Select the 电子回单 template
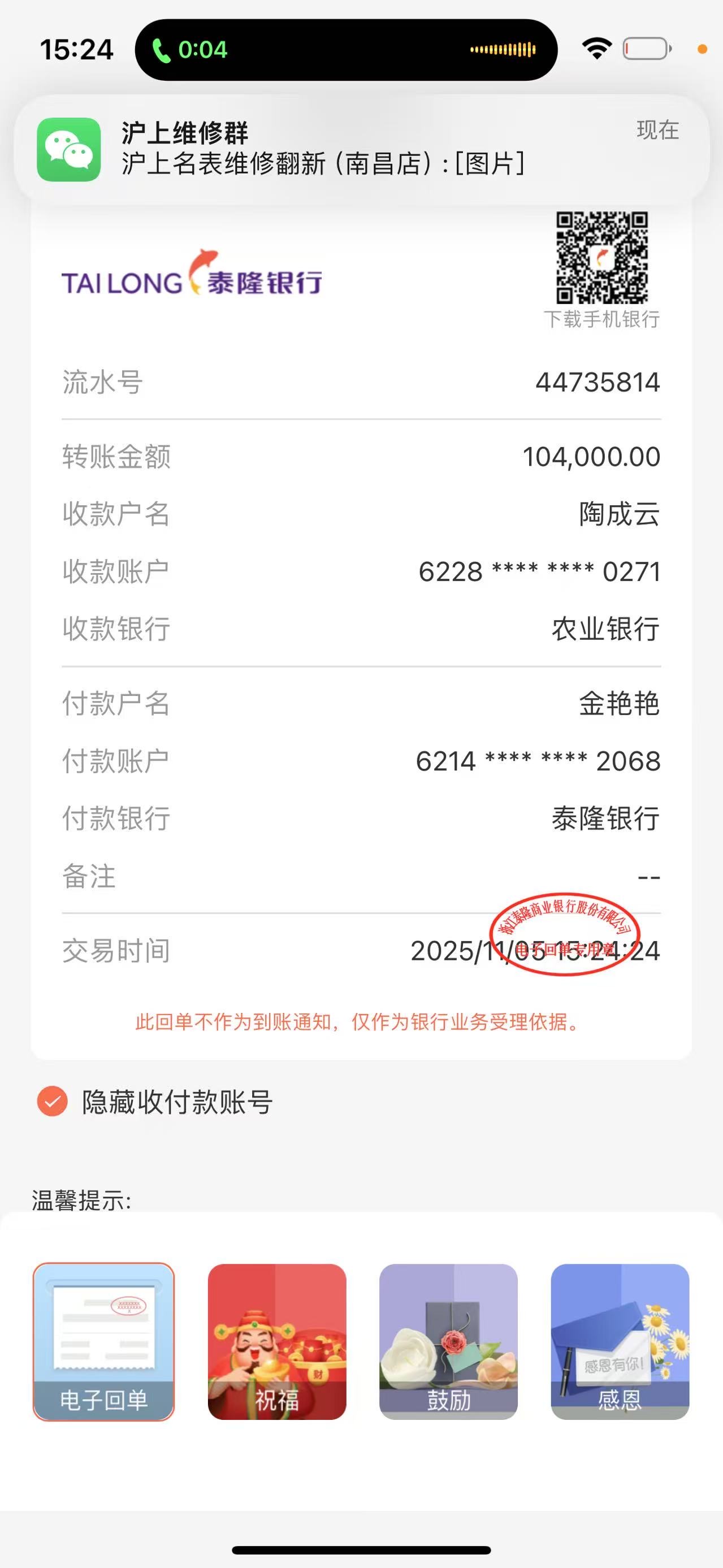This screenshot has height=1568, width=723. tap(103, 1341)
